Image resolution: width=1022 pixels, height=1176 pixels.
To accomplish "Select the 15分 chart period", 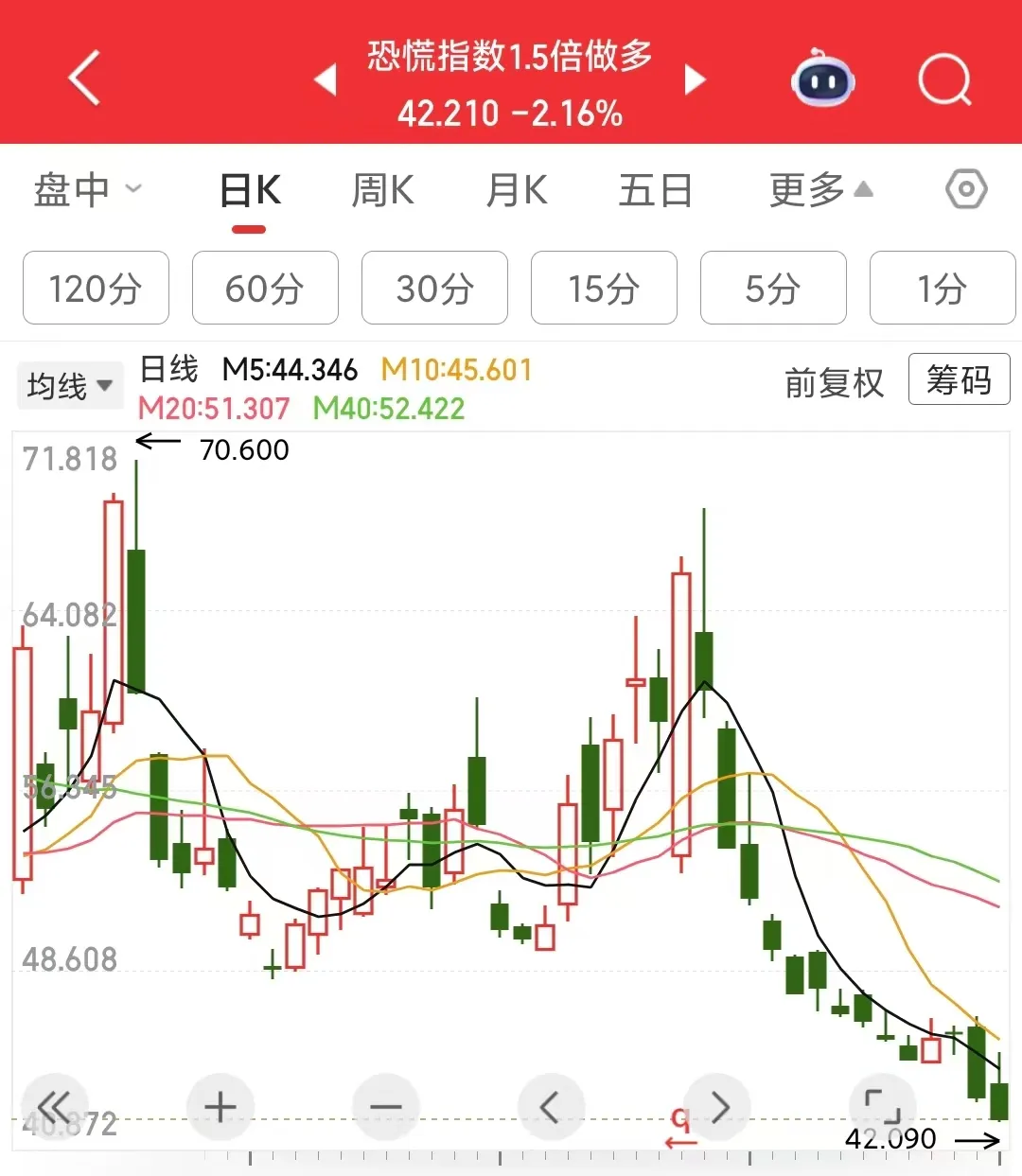I will 604,289.
